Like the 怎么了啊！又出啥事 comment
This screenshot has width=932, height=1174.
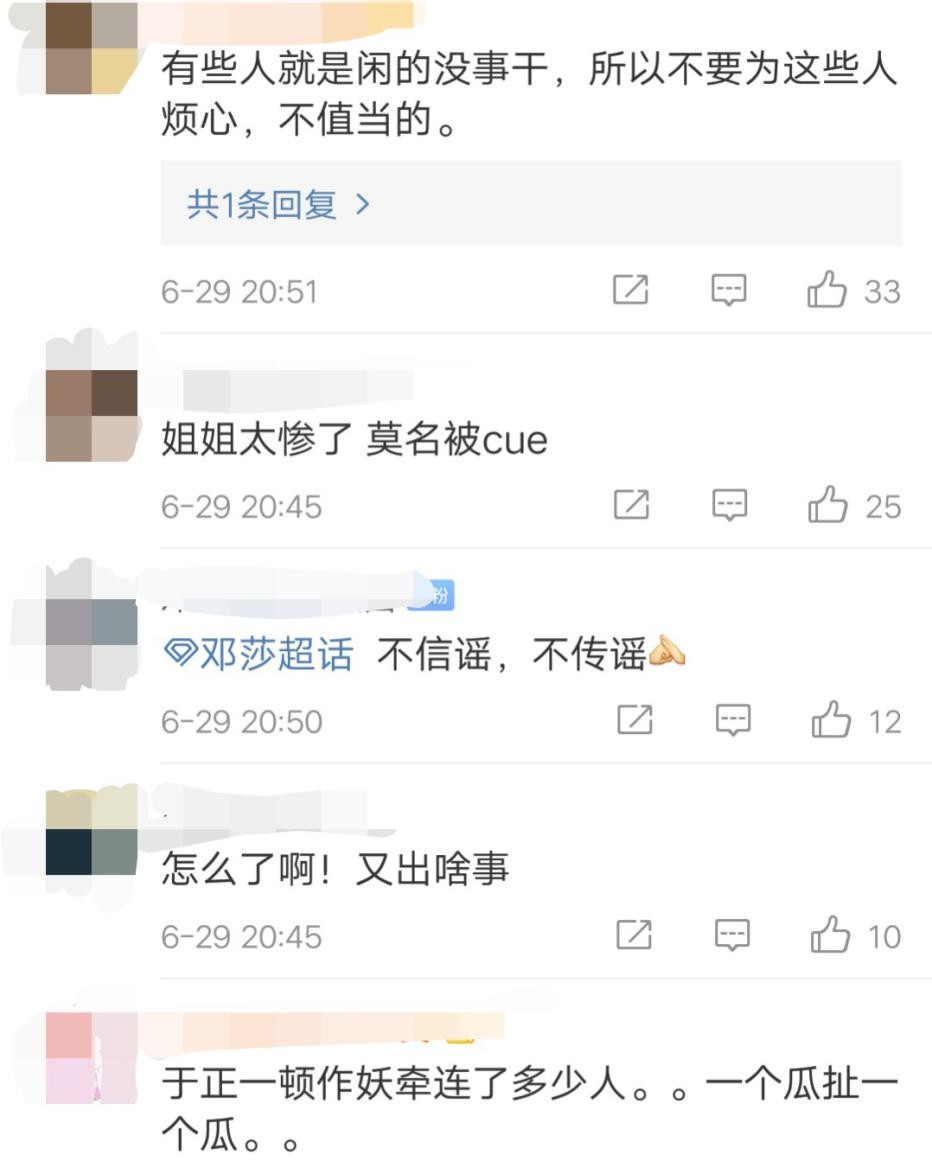click(830, 936)
